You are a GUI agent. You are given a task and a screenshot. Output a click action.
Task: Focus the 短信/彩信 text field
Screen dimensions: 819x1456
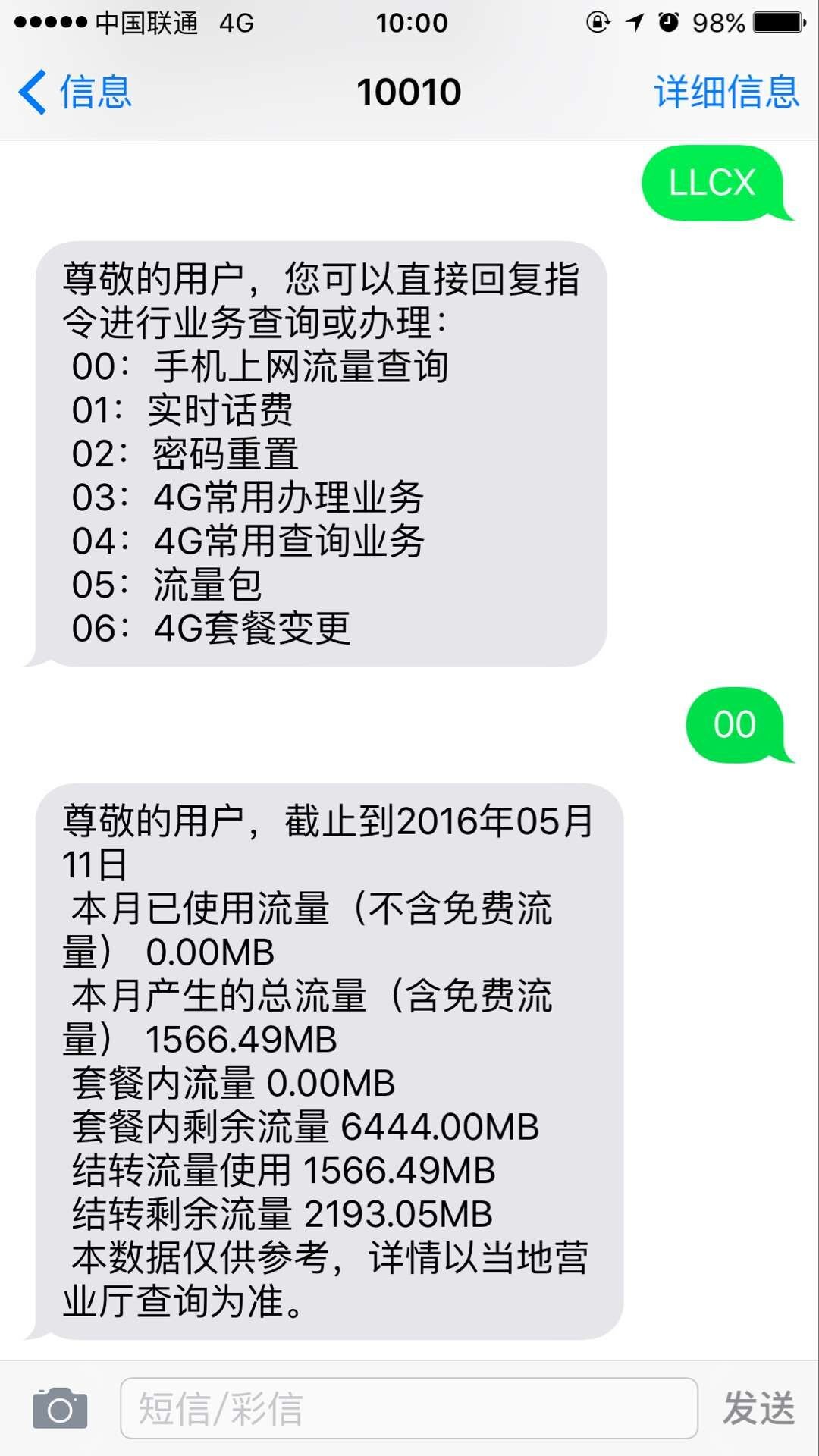click(408, 1408)
